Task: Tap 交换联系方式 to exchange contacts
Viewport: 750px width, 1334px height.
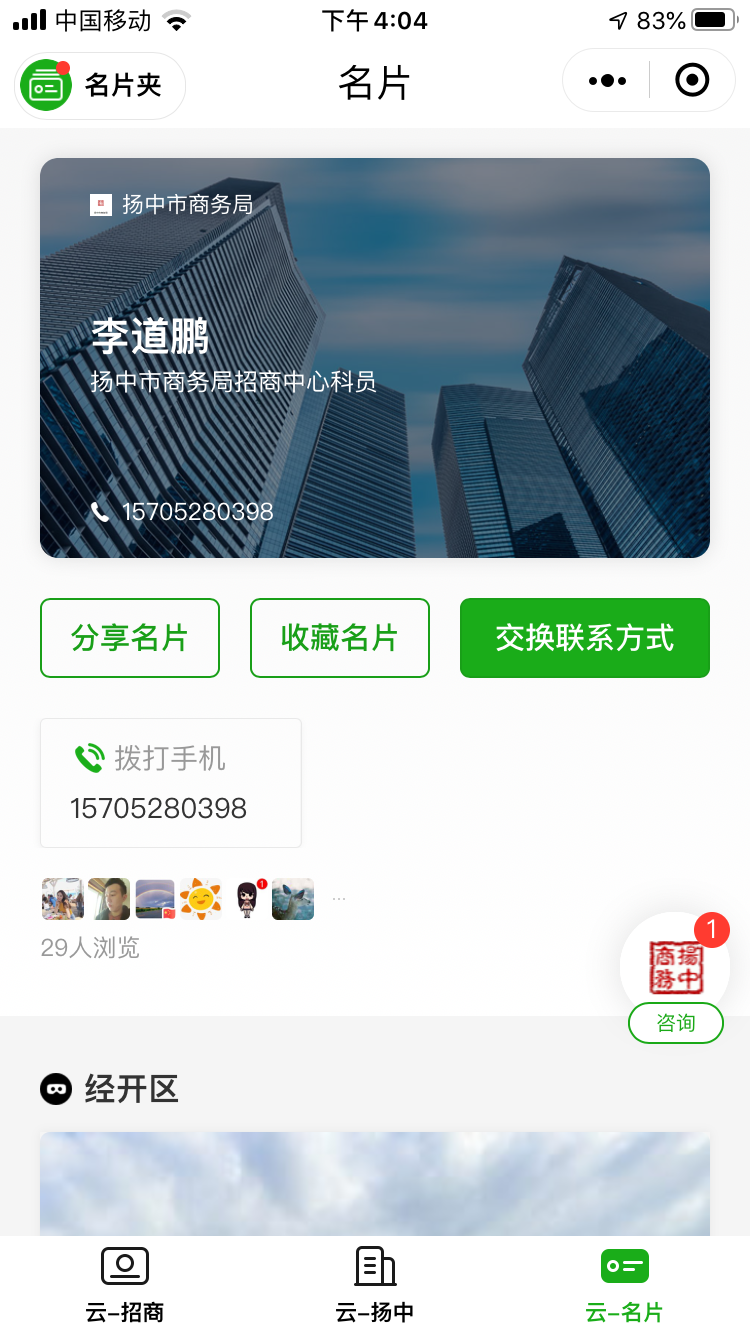Action: click(x=585, y=638)
